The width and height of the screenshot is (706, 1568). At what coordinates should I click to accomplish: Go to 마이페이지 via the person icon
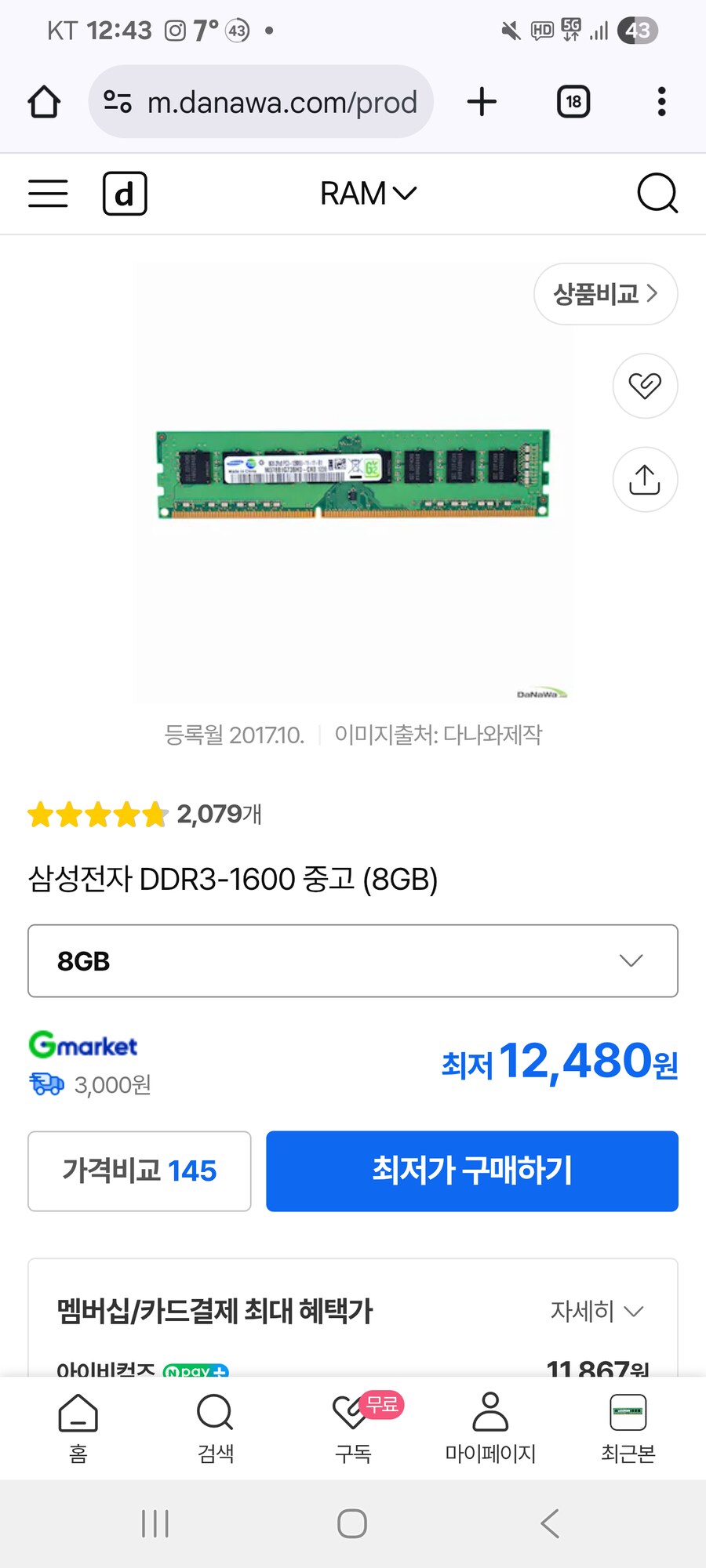[x=490, y=1427]
